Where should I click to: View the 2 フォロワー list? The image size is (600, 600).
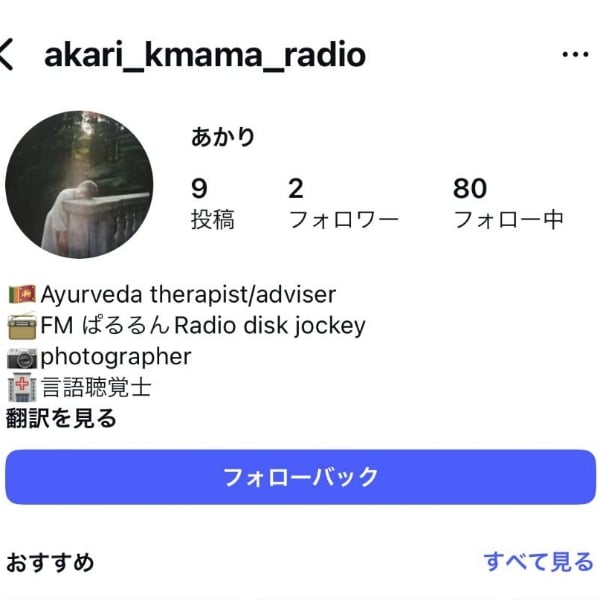coord(343,204)
